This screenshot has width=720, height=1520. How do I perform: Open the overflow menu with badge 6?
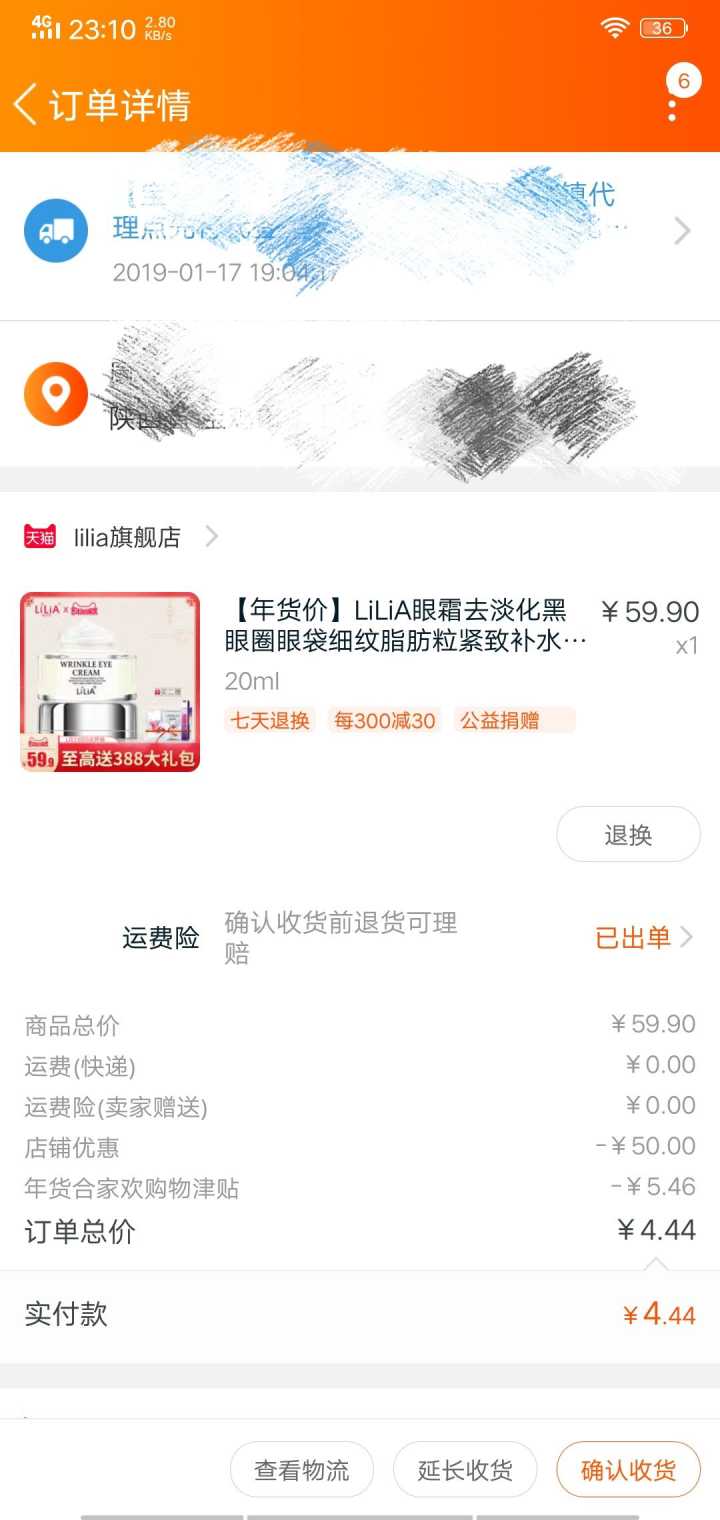point(673,102)
